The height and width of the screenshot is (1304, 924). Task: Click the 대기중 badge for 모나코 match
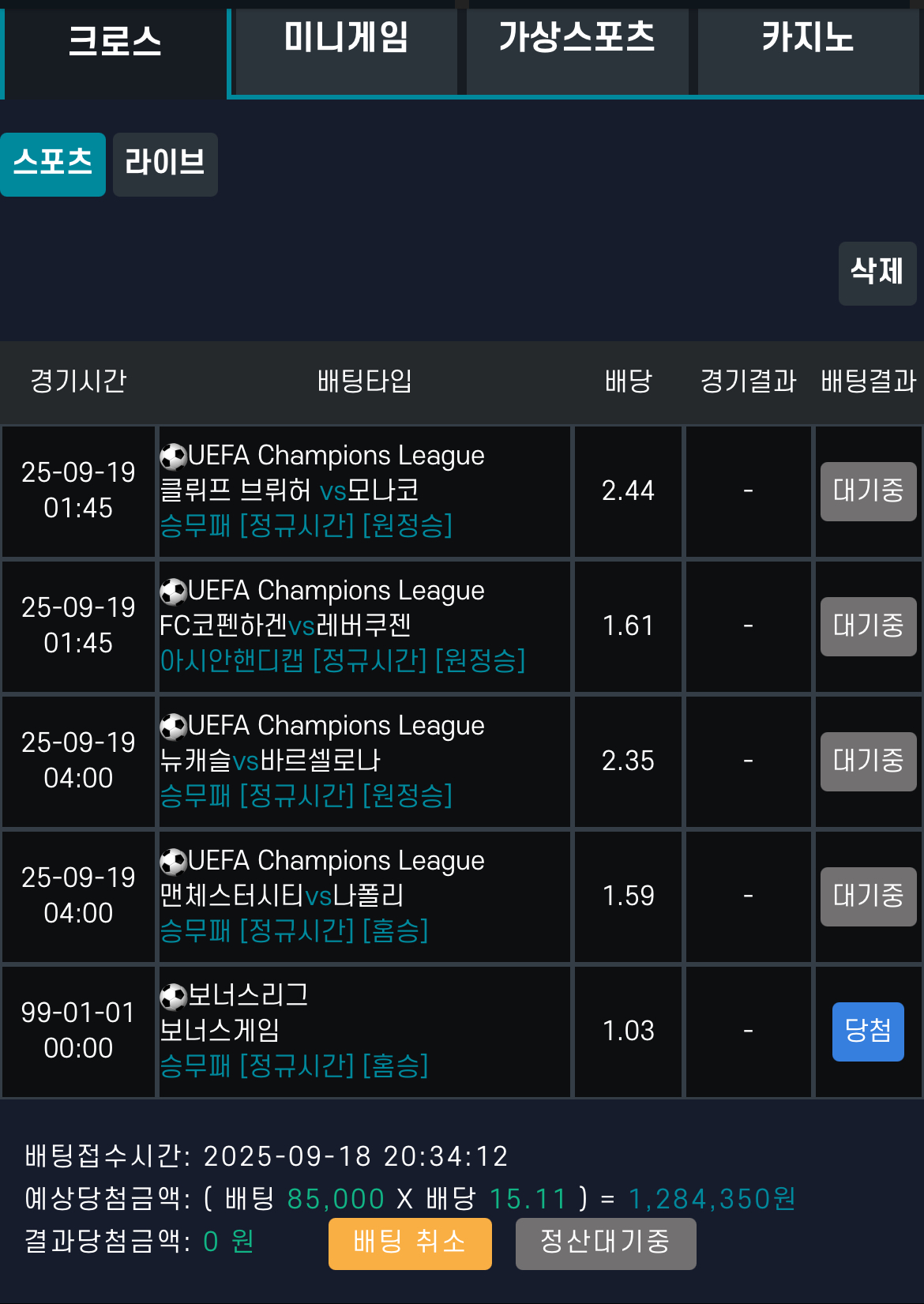[868, 491]
